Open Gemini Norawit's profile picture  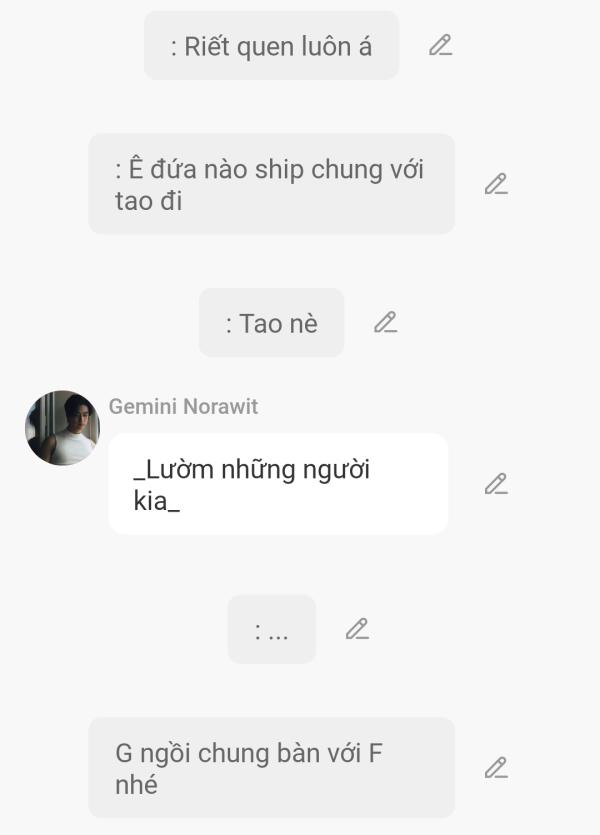(x=62, y=428)
